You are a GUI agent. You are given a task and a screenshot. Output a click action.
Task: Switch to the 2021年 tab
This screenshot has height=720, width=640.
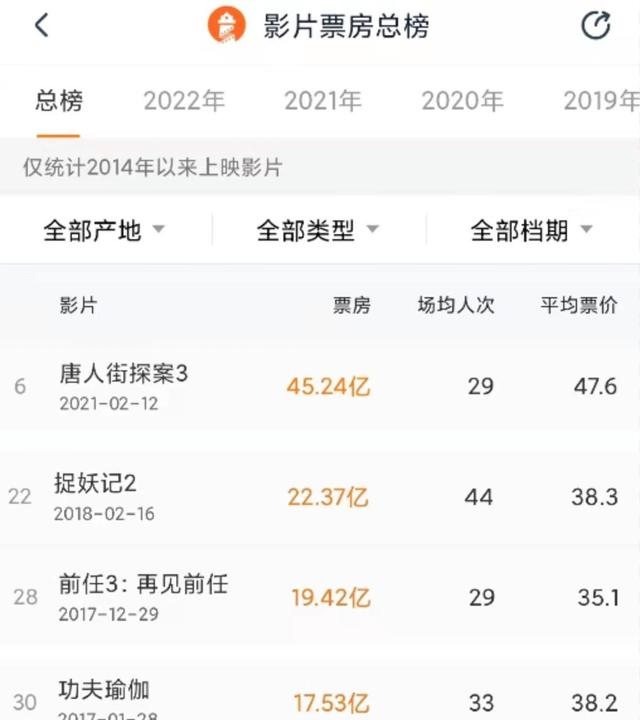click(x=325, y=101)
